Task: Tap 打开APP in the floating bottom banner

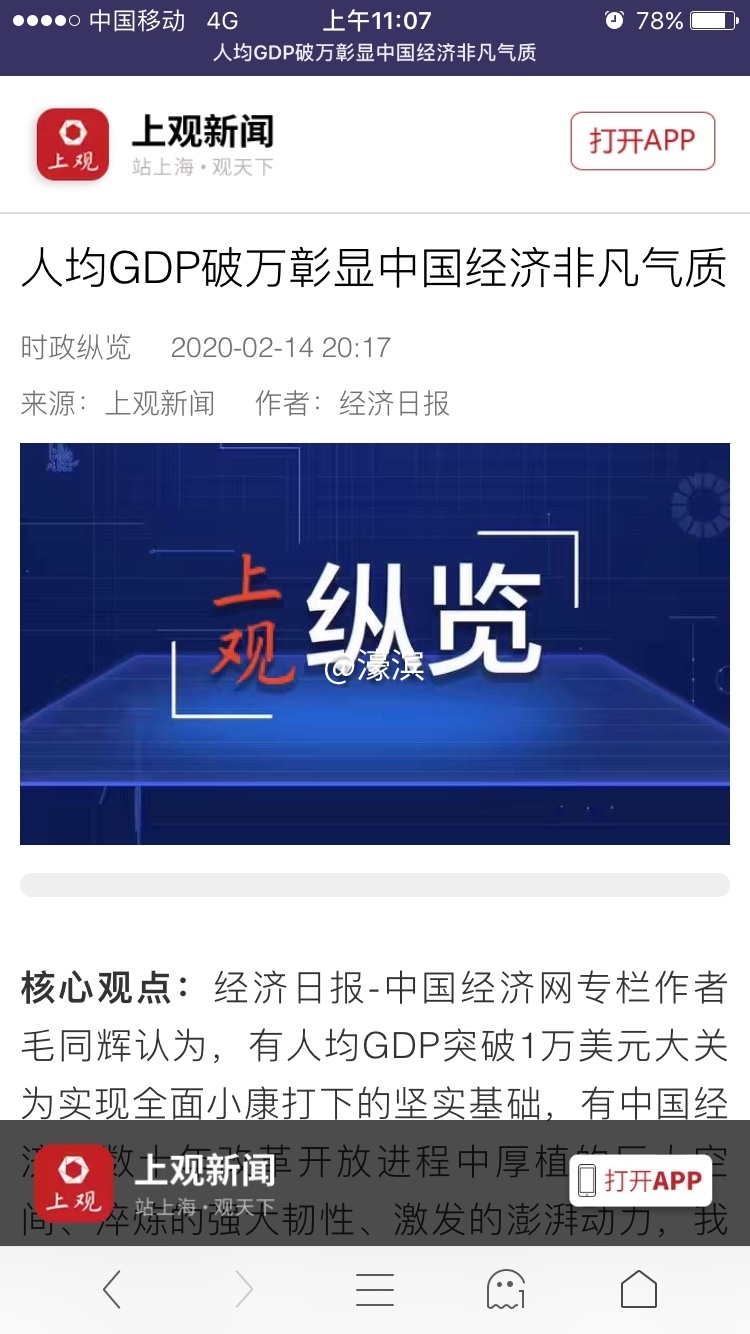Action: (x=640, y=1180)
